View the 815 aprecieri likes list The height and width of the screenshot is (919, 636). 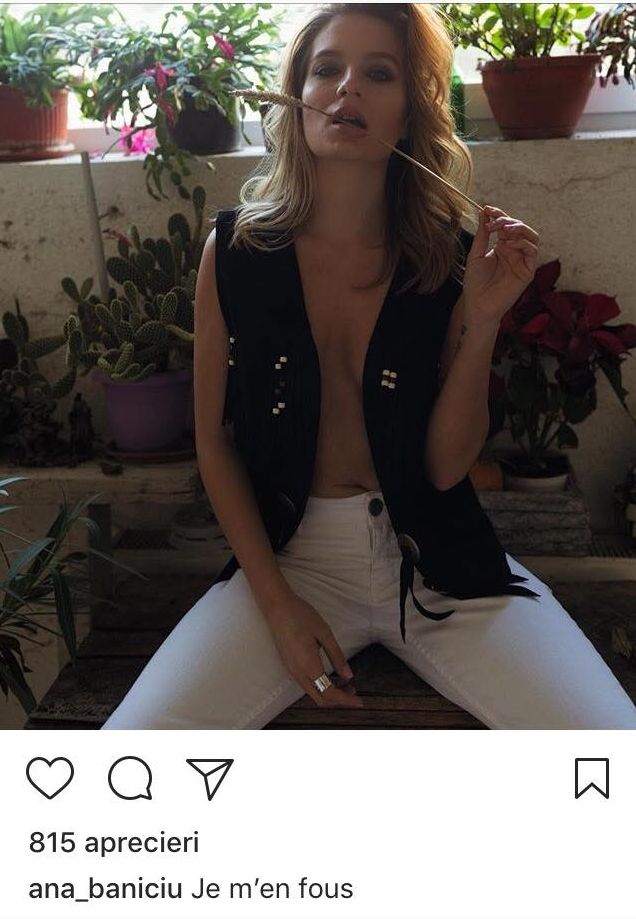[x=114, y=843]
